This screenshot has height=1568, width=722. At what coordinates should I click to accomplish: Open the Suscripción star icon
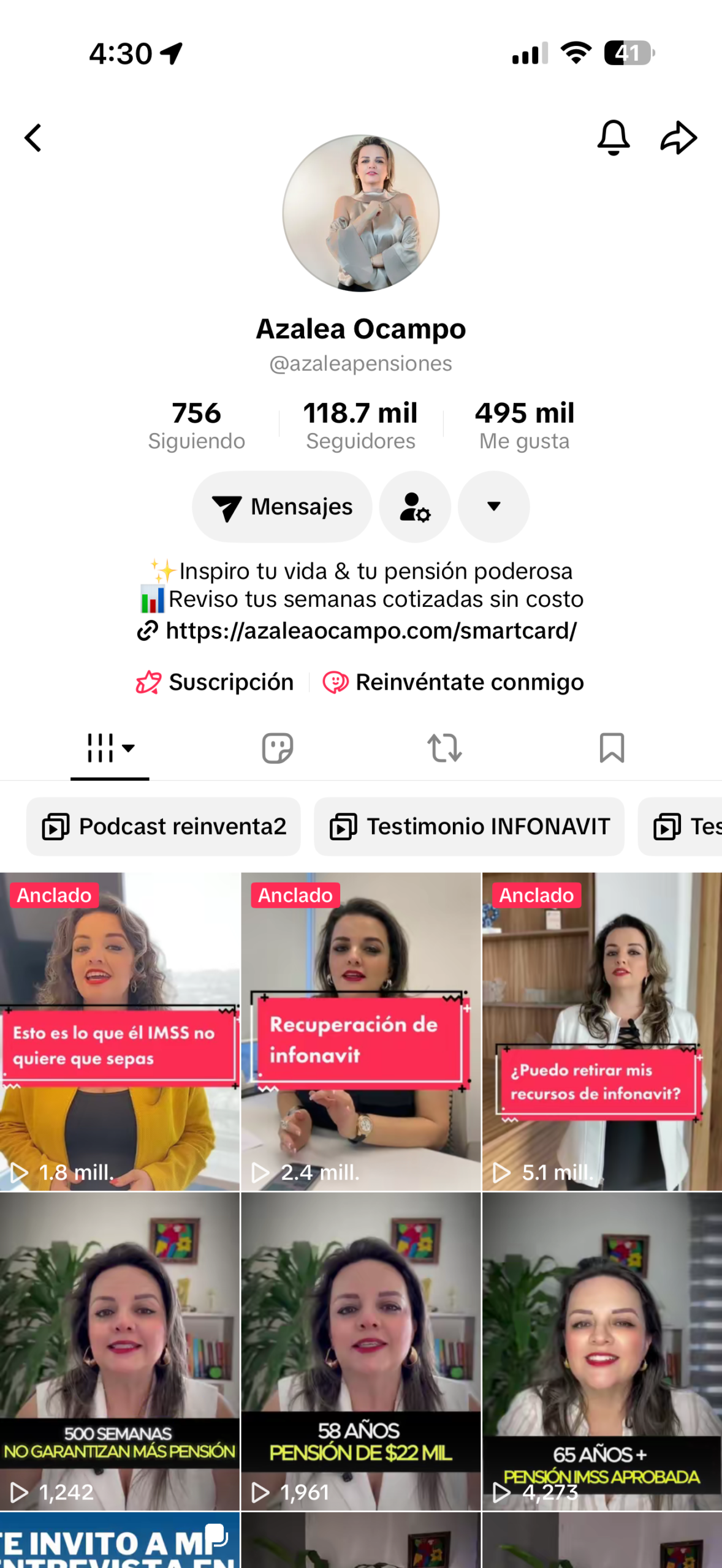[x=149, y=682]
